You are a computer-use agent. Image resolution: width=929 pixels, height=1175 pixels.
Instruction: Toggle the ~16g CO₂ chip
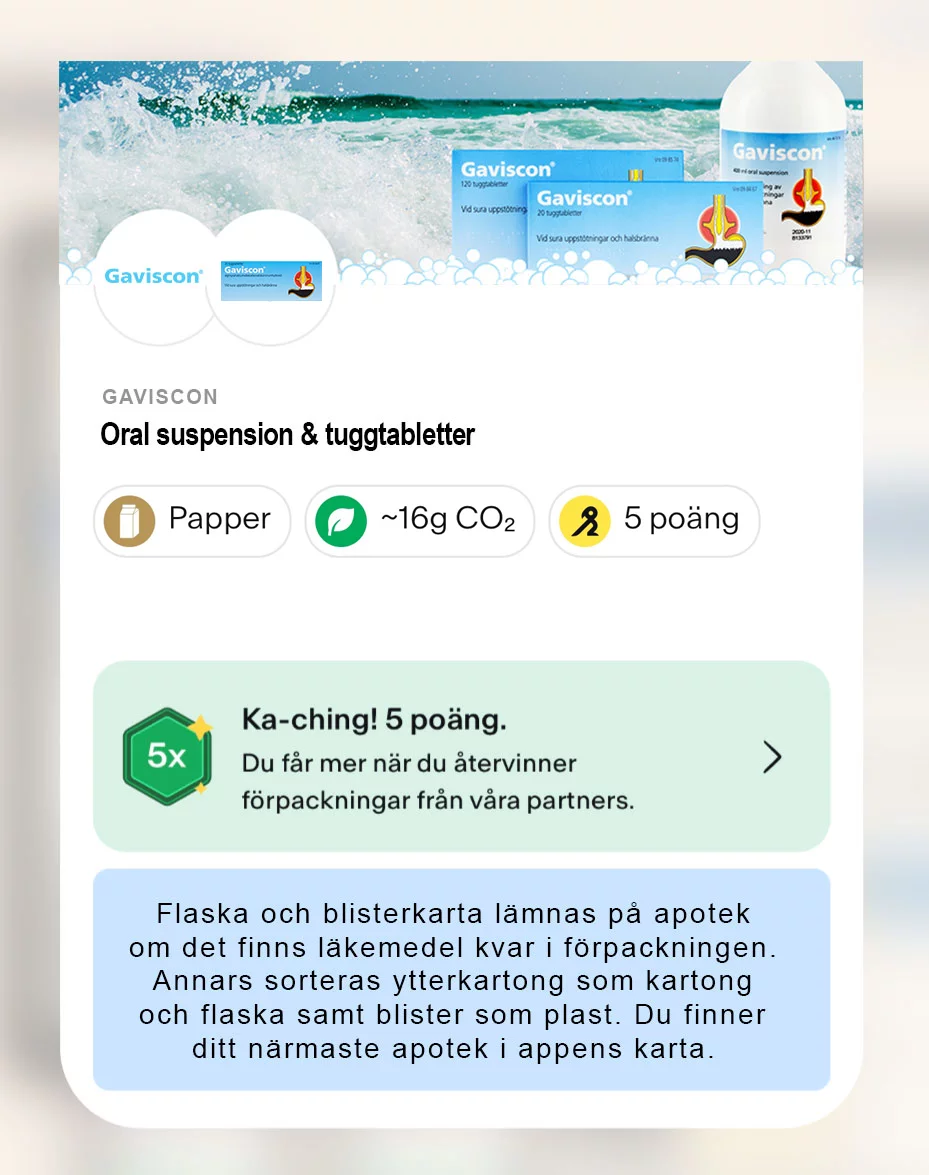(420, 521)
